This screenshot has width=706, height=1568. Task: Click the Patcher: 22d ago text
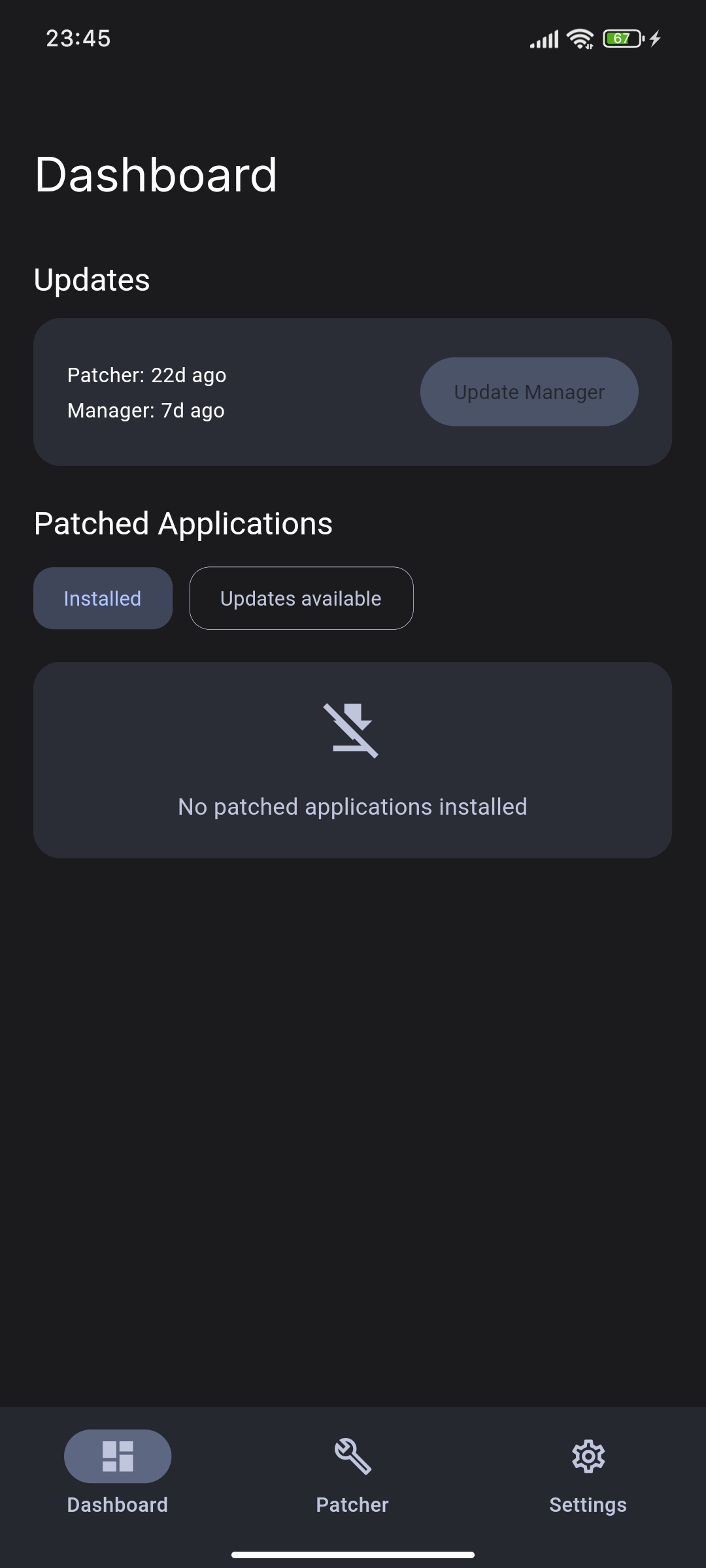[147, 375]
